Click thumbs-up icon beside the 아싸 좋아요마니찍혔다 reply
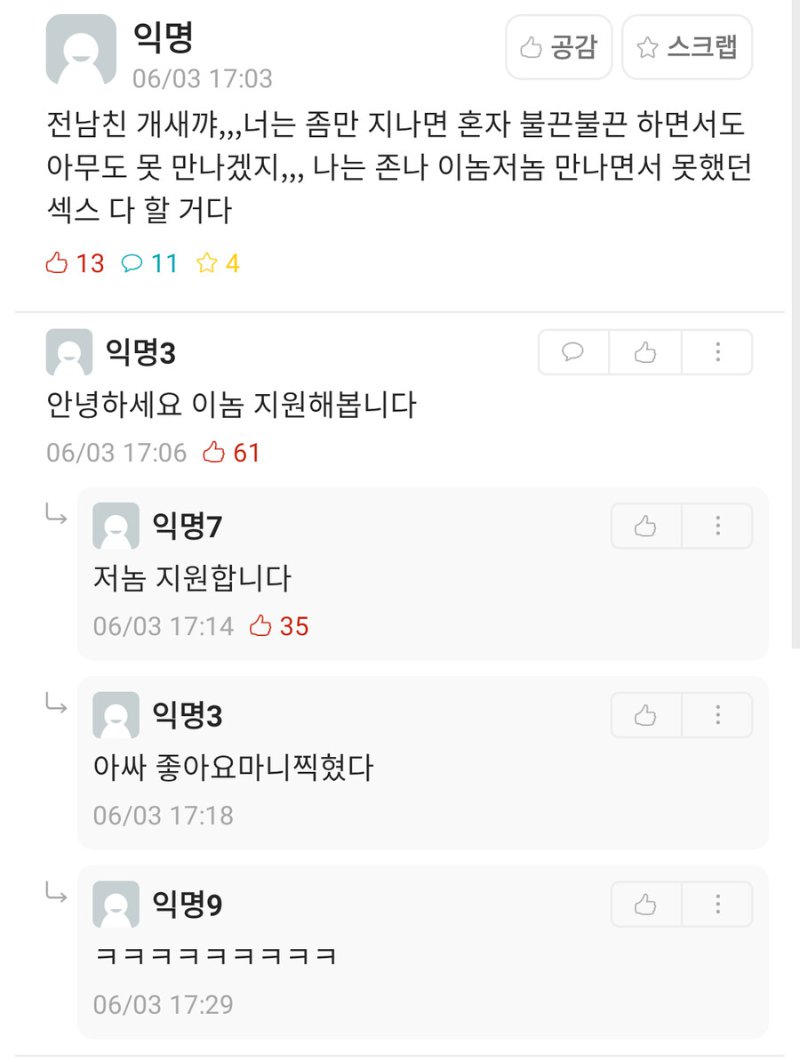Image resolution: width=800 pixels, height=1062 pixels. coord(644,714)
